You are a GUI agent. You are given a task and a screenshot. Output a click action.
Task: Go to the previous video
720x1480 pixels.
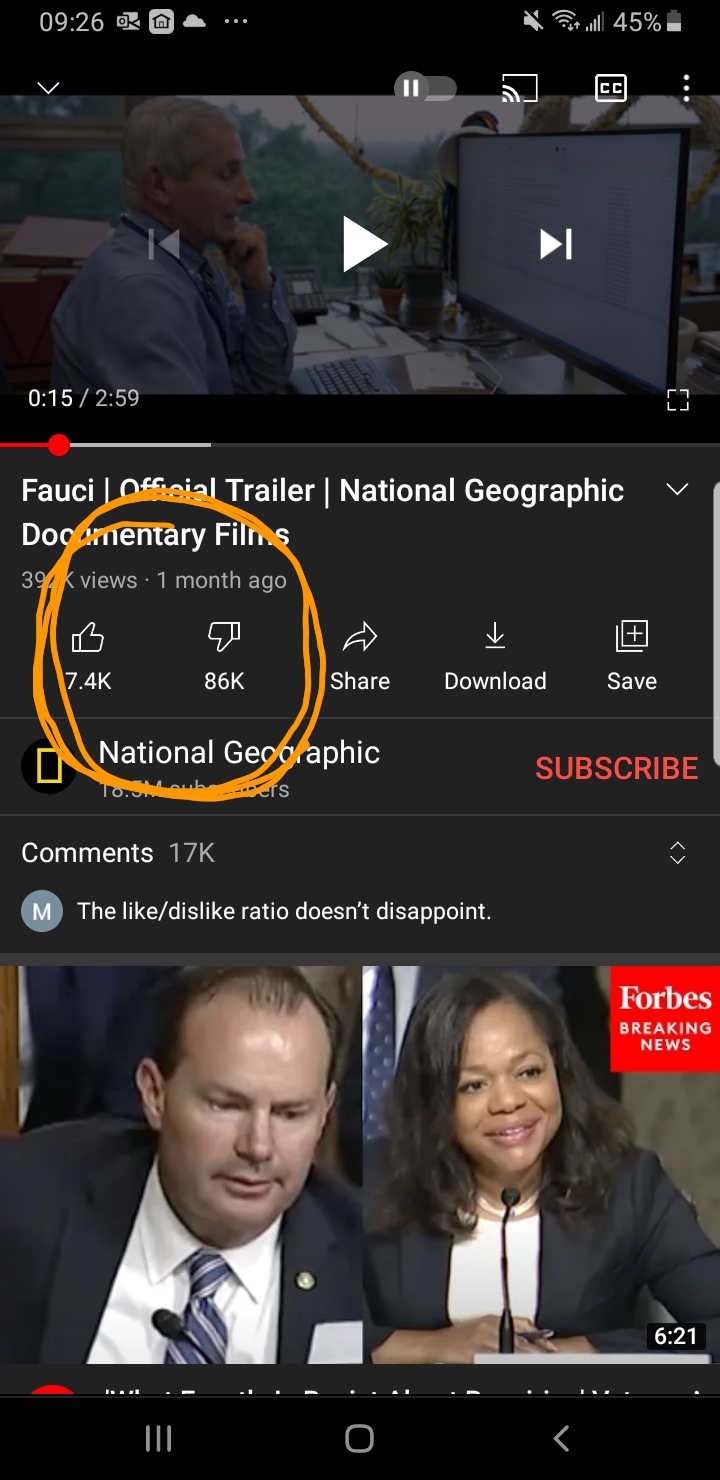[x=165, y=244]
